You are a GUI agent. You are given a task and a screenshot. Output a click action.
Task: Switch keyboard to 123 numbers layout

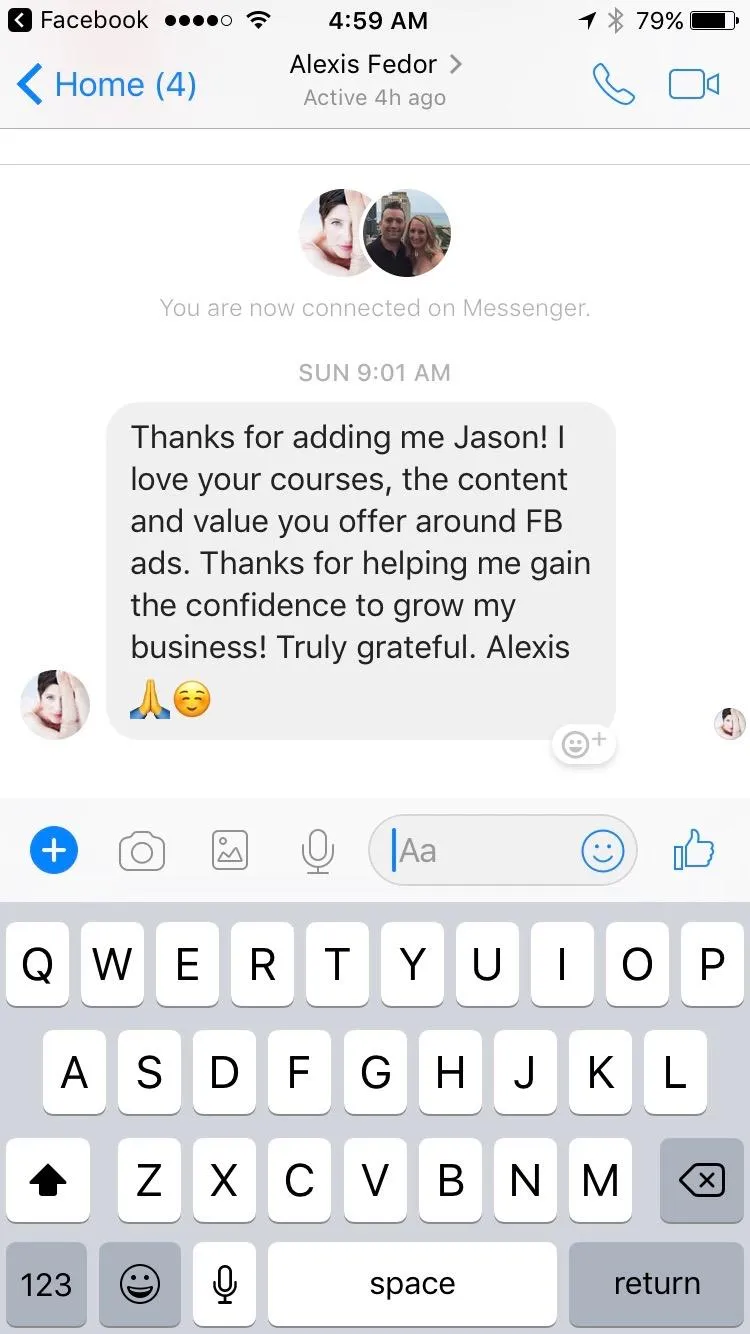(x=46, y=1284)
